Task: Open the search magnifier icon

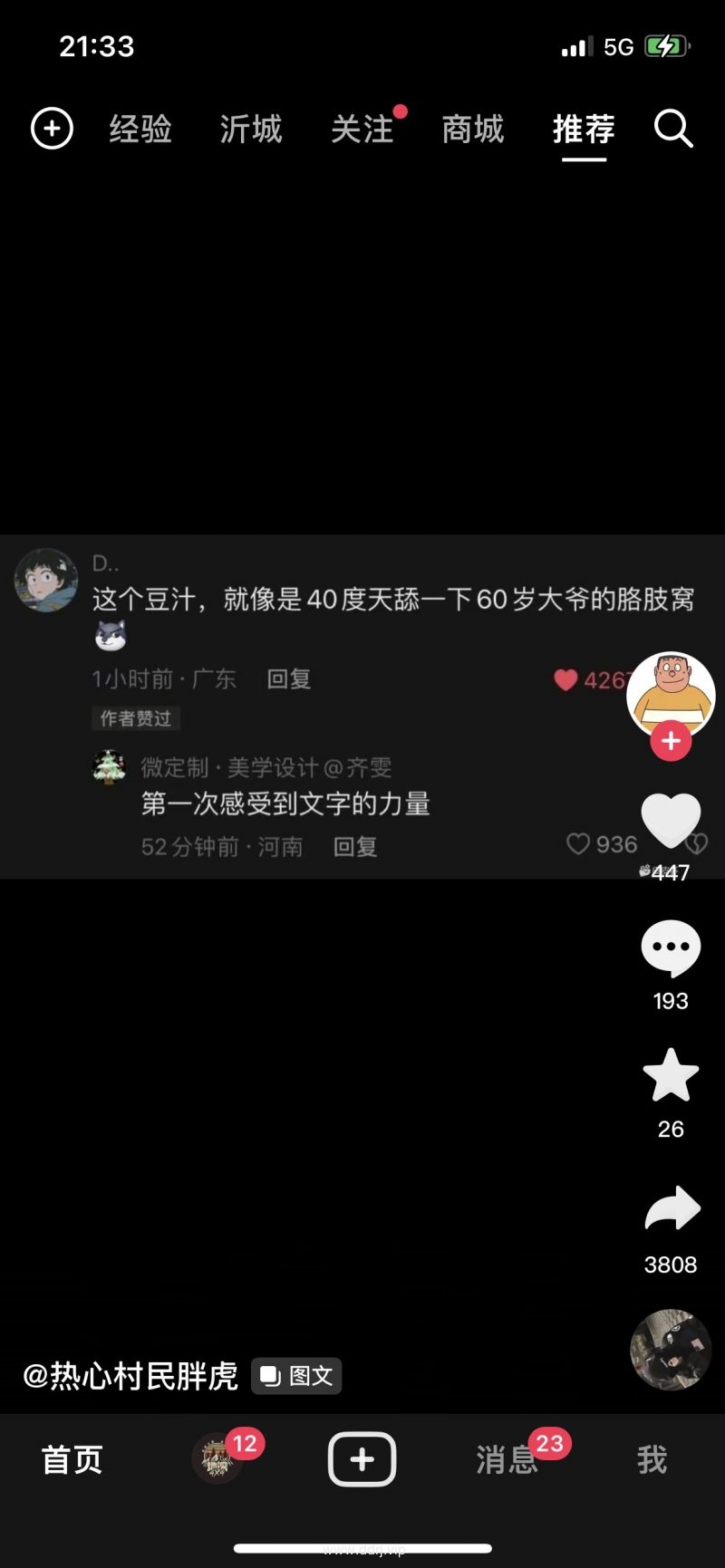Action: 673,130
